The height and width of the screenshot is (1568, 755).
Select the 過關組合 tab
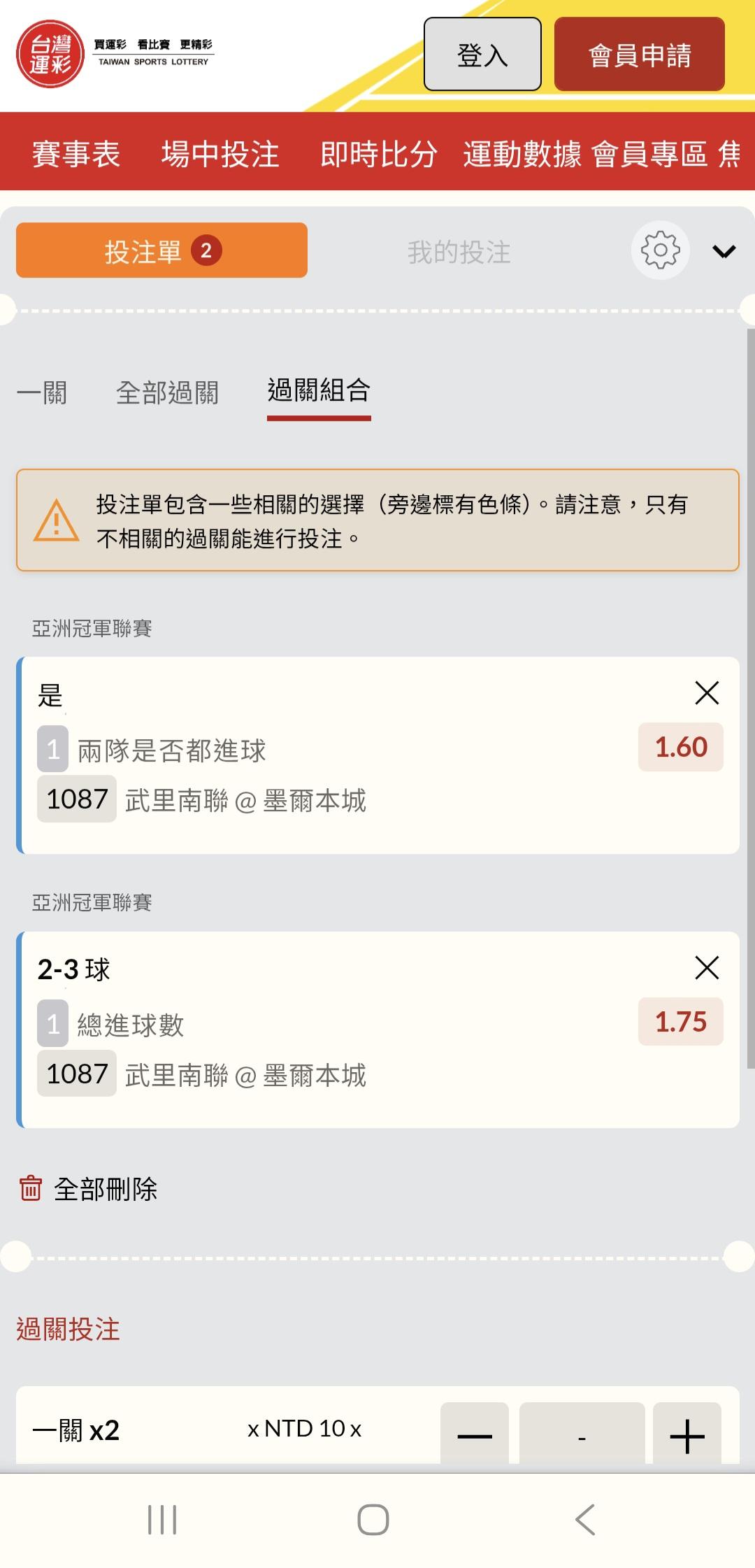pos(319,391)
